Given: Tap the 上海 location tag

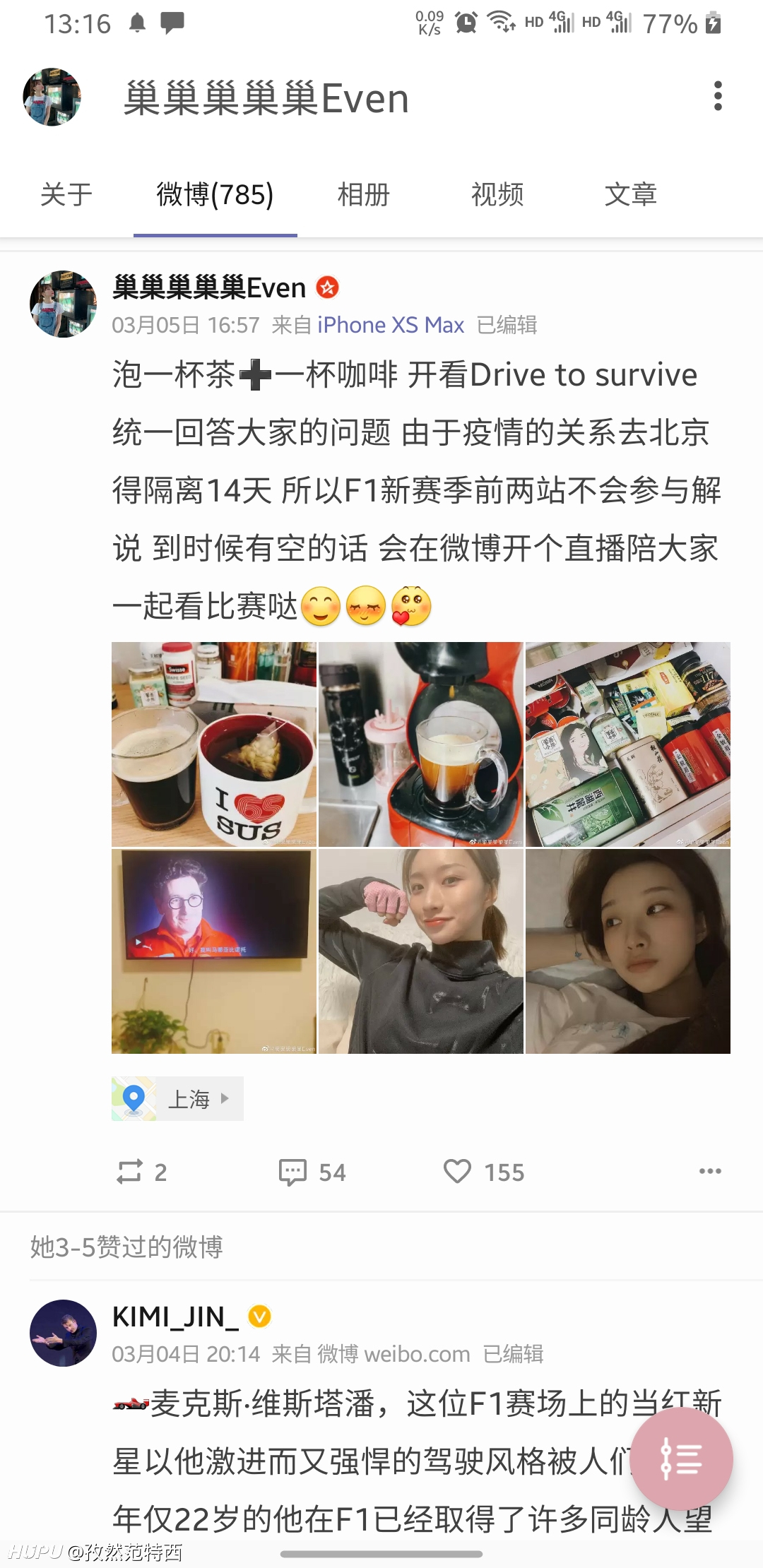Looking at the screenshot, I should click(177, 1098).
